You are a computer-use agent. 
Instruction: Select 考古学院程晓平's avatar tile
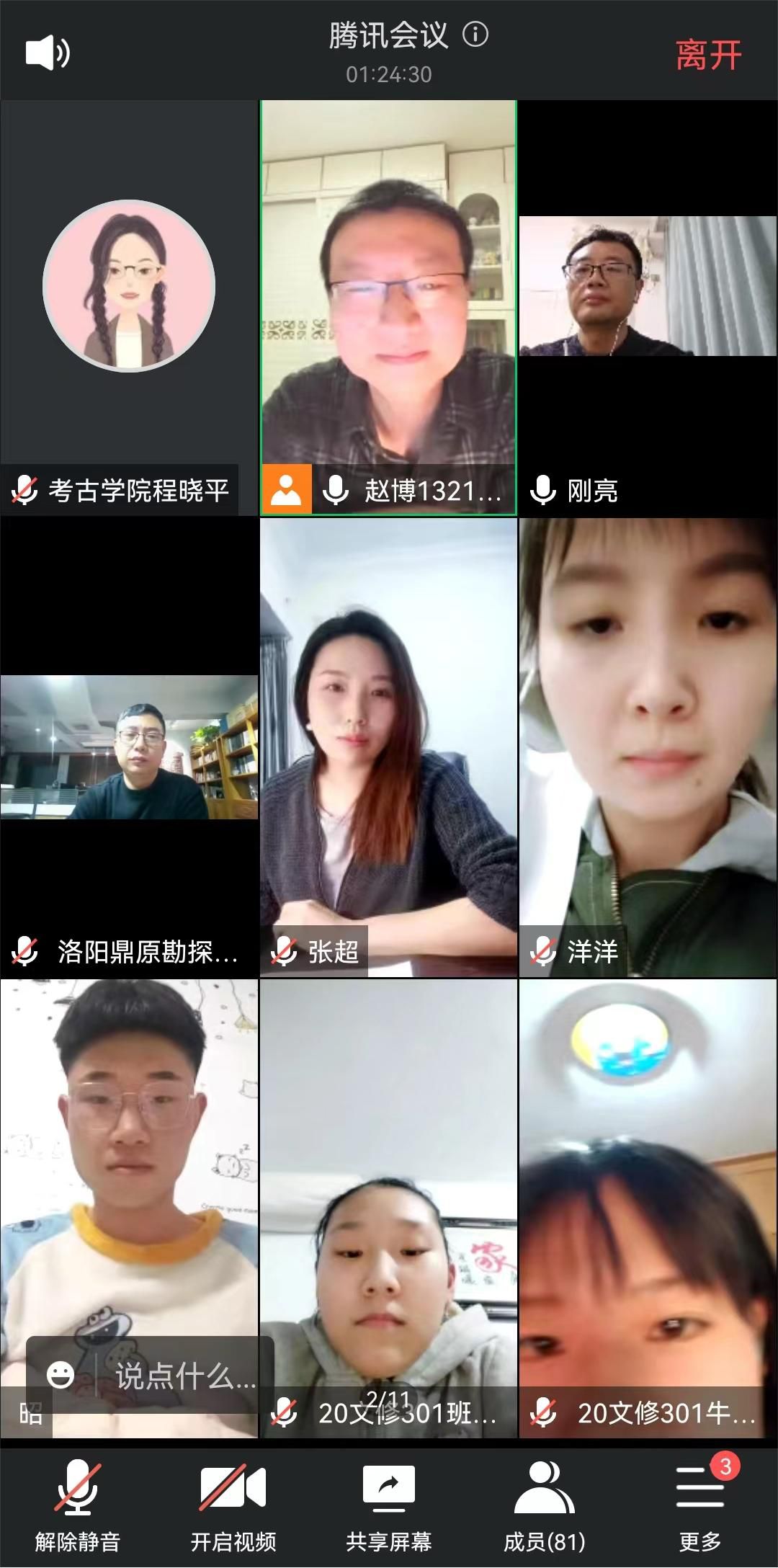pyautogui.click(x=129, y=287)
